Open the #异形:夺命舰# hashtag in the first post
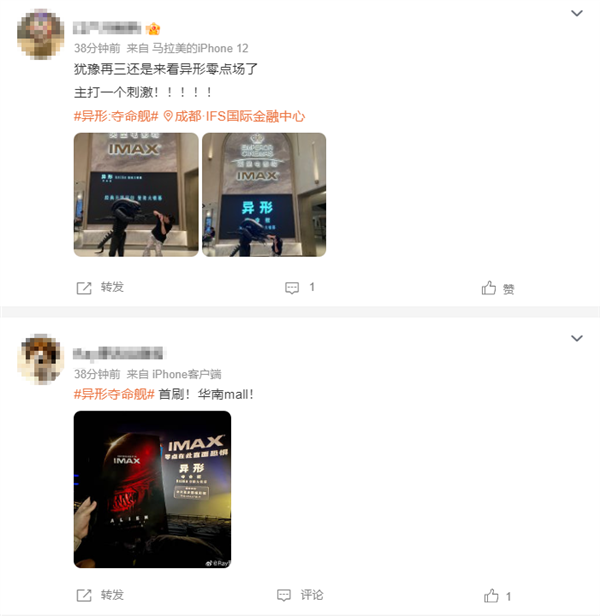Image resolution: width=600 pixels, height=616 pixels. 115,116
